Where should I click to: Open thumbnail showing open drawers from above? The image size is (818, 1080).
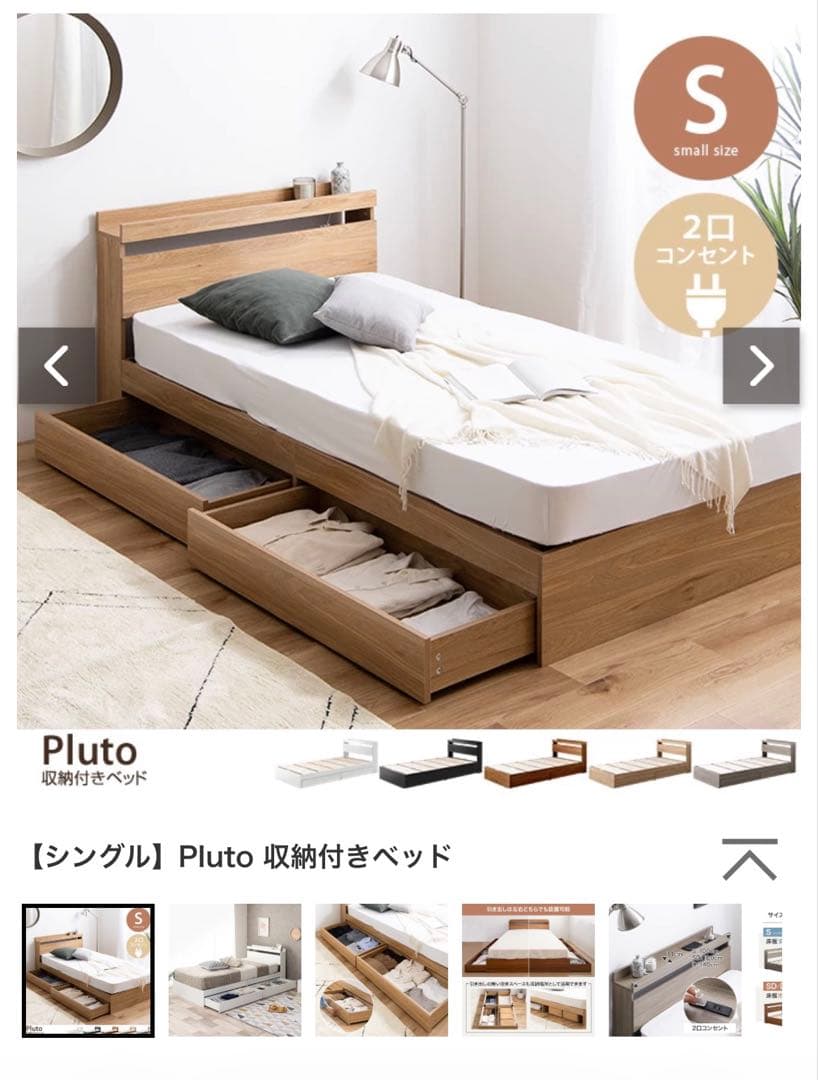381,970
